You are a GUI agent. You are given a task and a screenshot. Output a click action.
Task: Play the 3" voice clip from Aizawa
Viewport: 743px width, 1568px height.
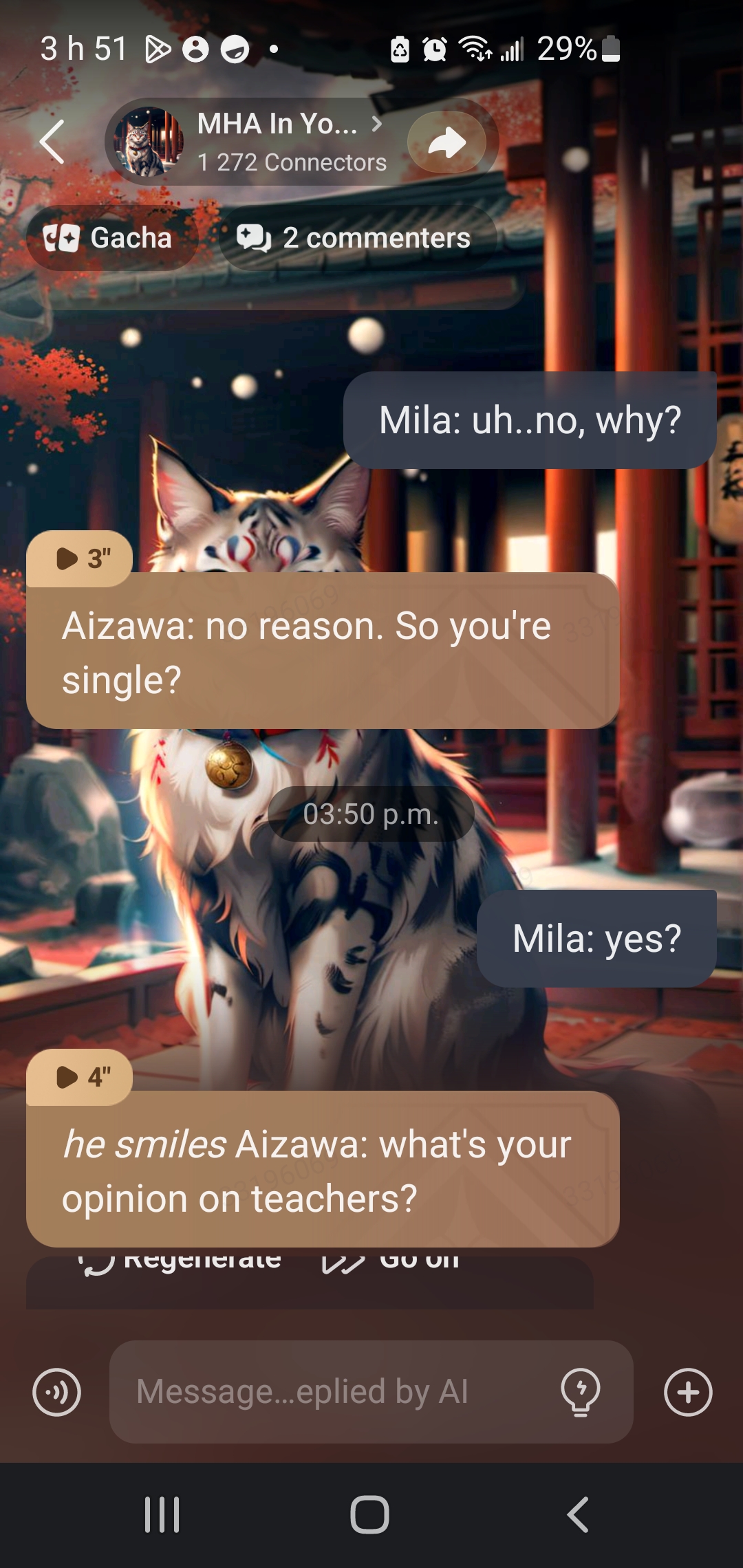[x=81, y=558]
